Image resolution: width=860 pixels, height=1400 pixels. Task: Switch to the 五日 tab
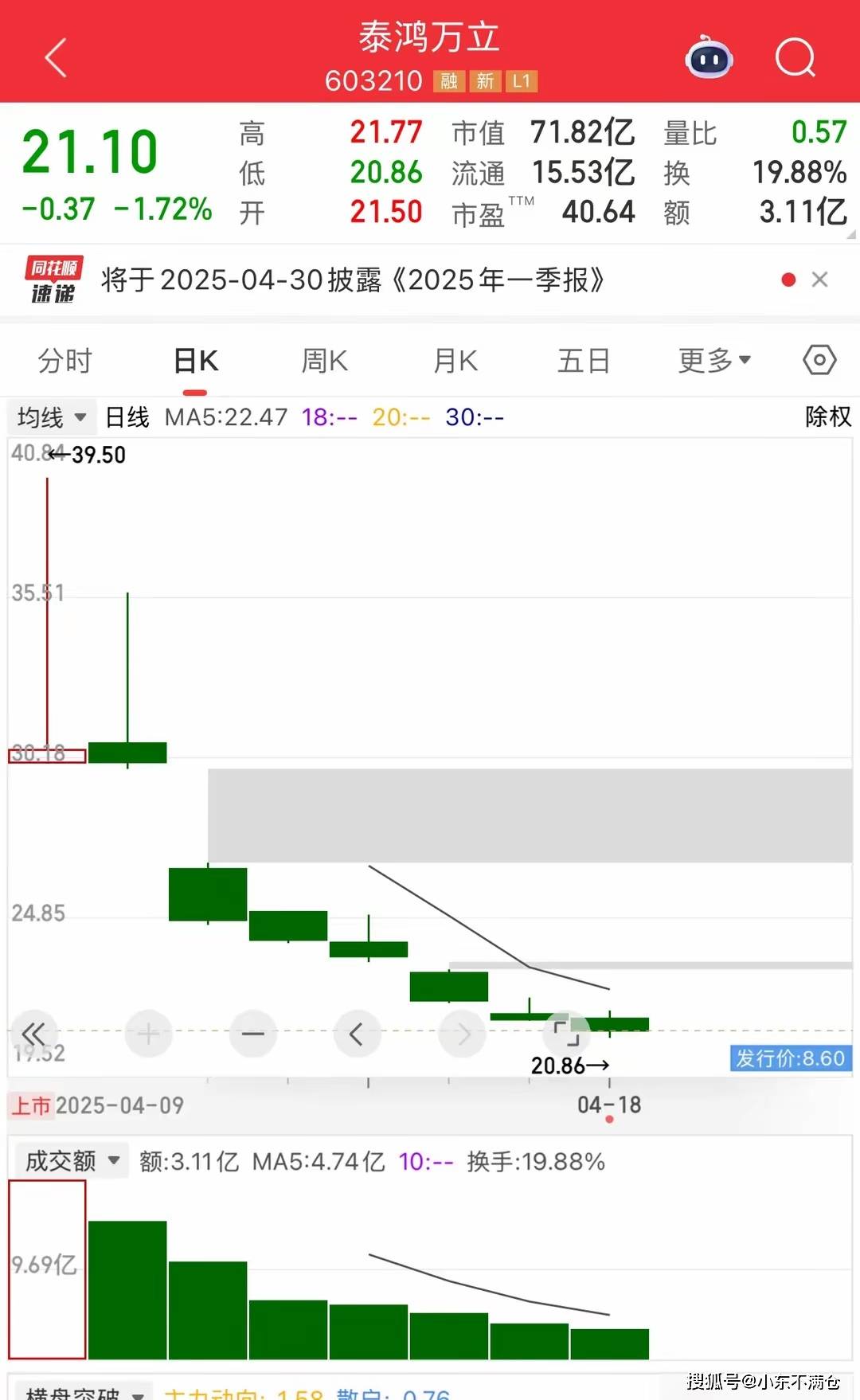pos(583,361)
